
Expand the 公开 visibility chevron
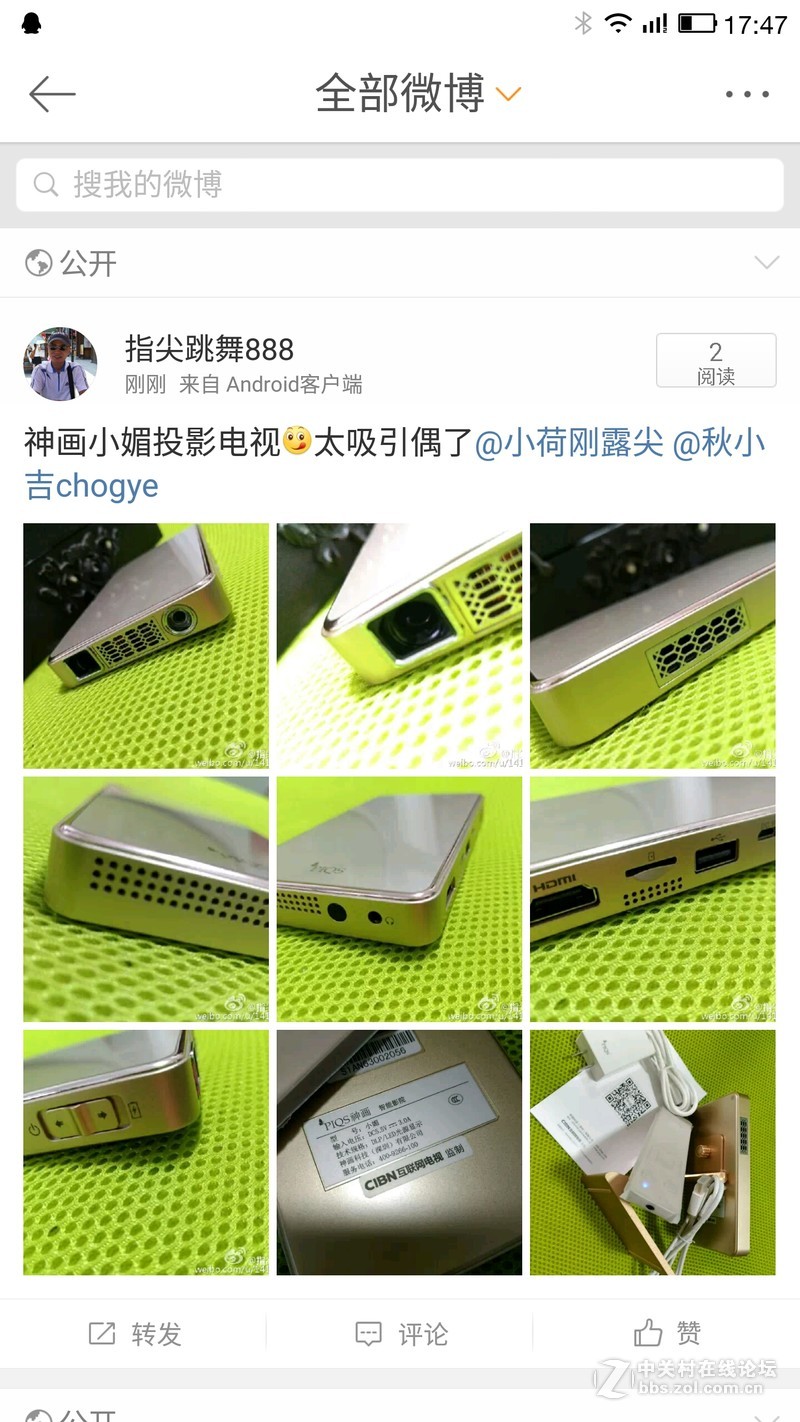click(766, 263)
